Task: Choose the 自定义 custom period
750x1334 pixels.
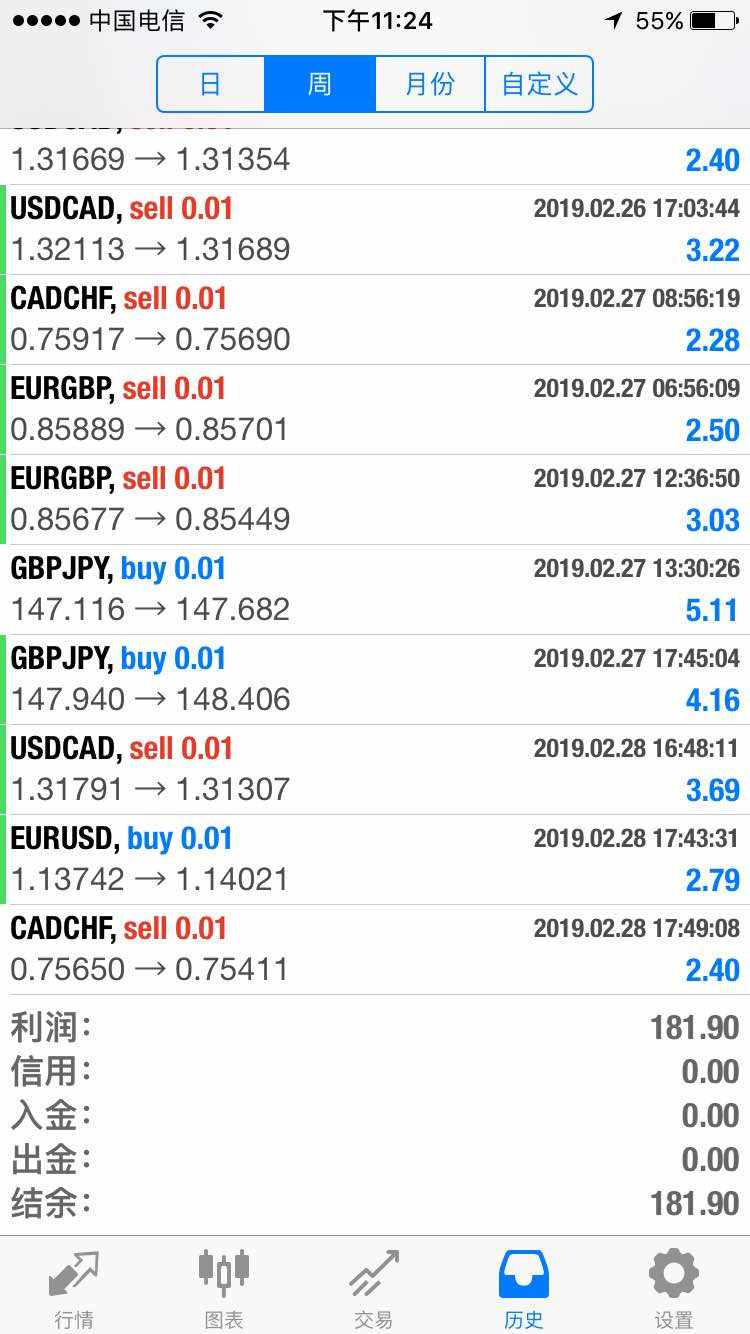Action: pos(539,84)
